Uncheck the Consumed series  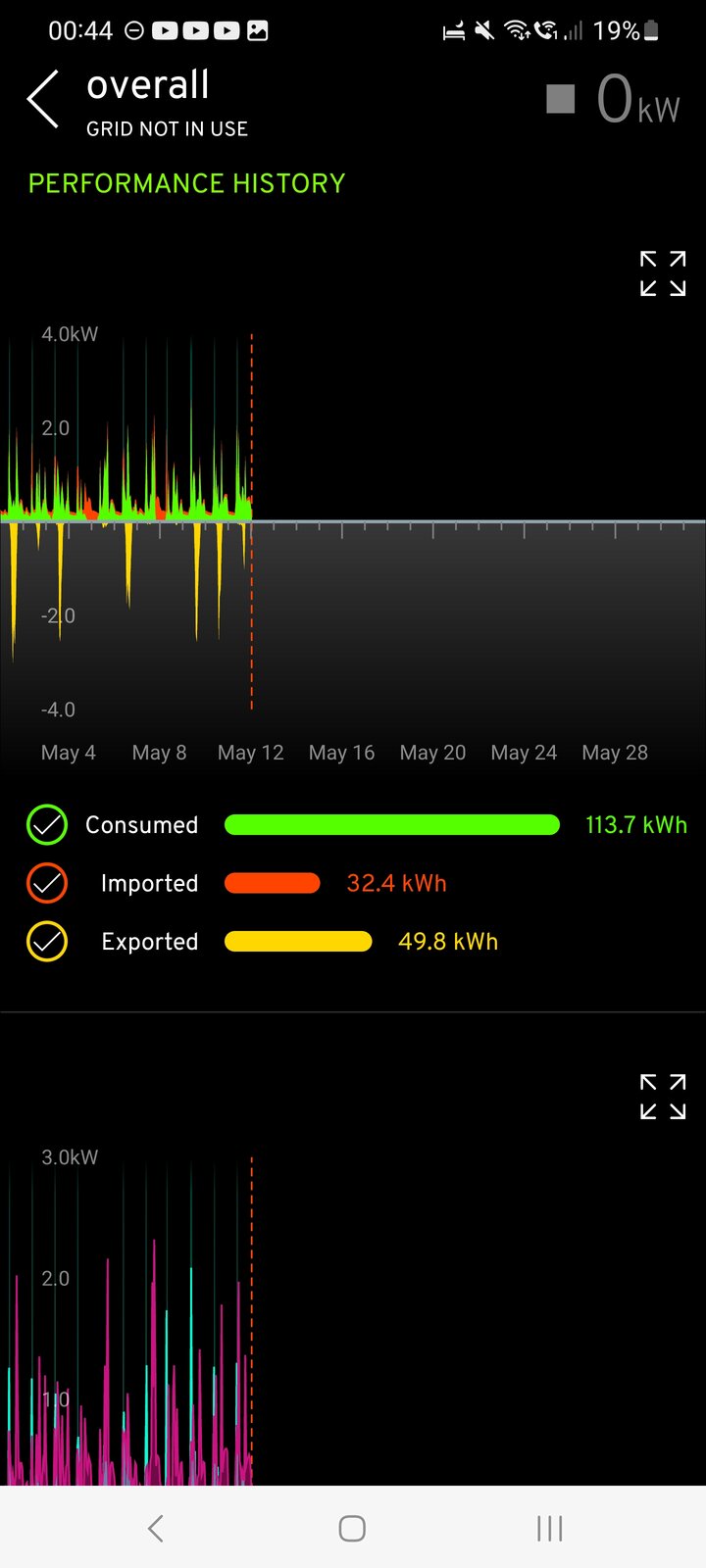click(x=47, y=825)
